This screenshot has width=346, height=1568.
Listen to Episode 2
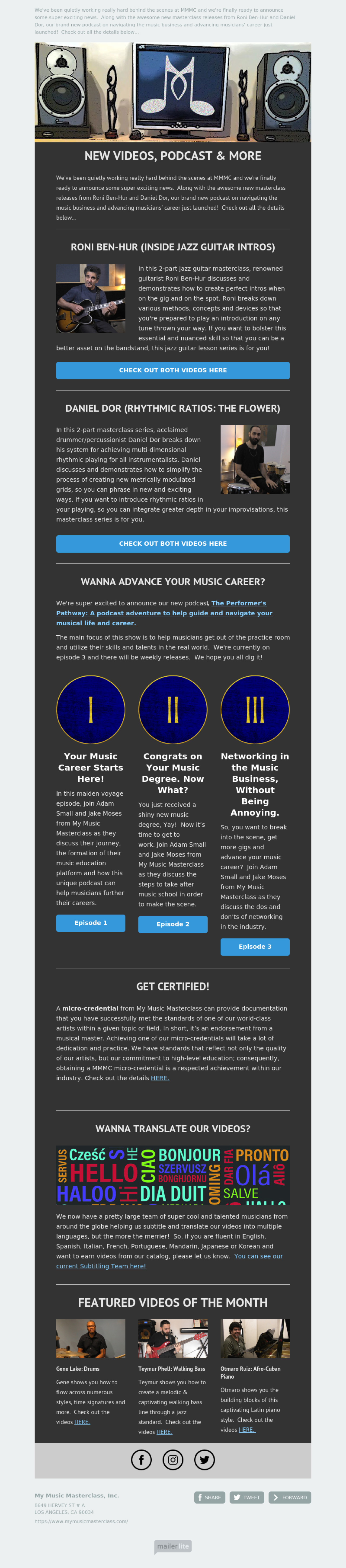(172, 924)
